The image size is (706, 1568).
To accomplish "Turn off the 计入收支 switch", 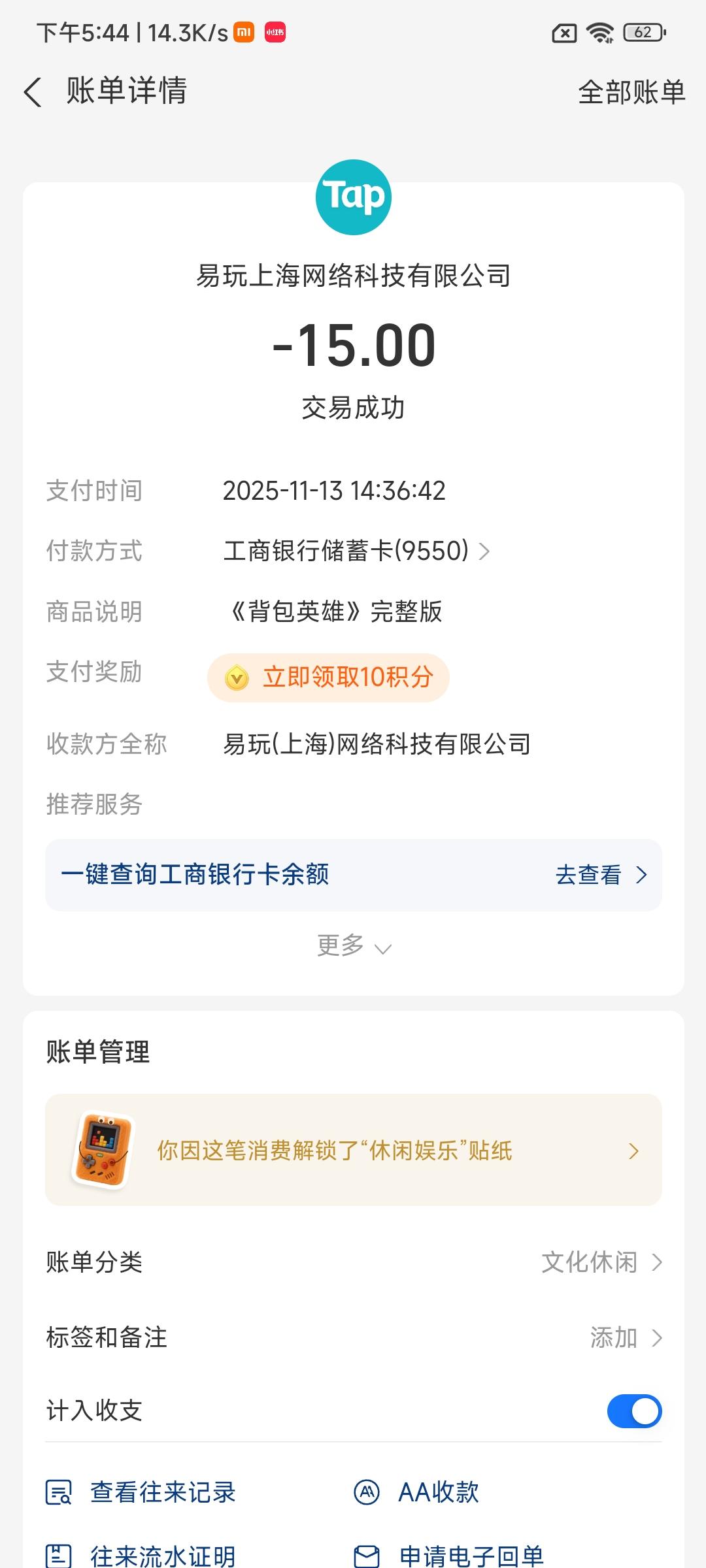I will 634,1411.
